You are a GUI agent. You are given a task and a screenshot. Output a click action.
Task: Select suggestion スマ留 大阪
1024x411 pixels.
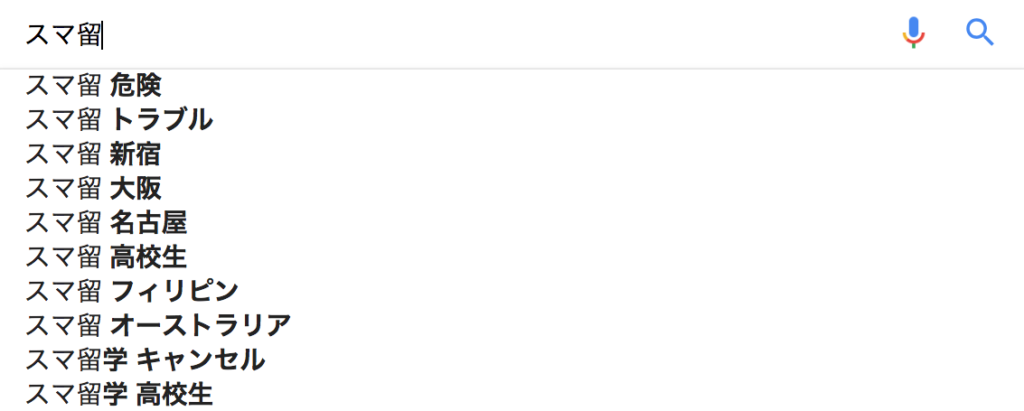tap(94, 188)
